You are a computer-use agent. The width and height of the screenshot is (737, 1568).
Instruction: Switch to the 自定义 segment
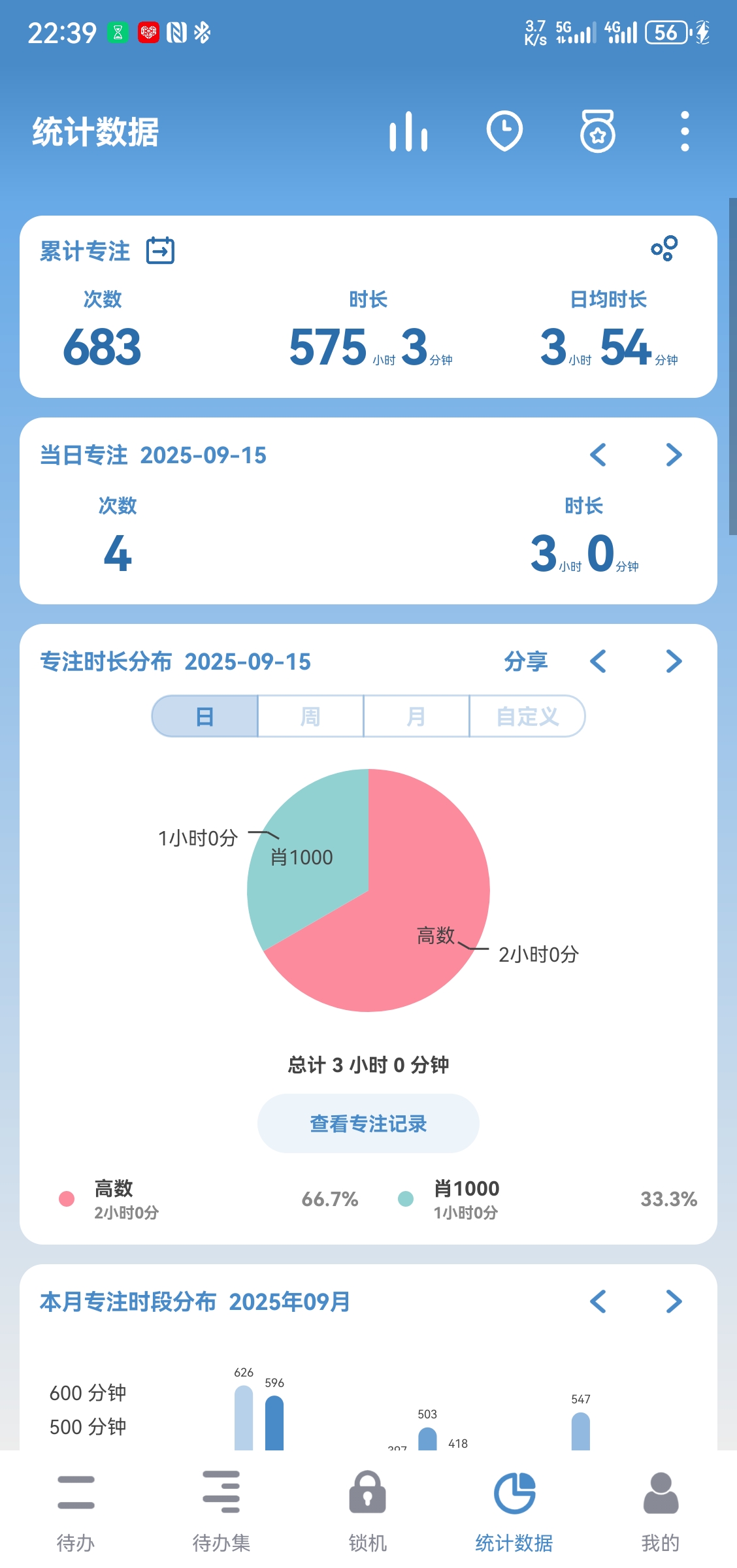pyautogui.click(x=527, y=717)
